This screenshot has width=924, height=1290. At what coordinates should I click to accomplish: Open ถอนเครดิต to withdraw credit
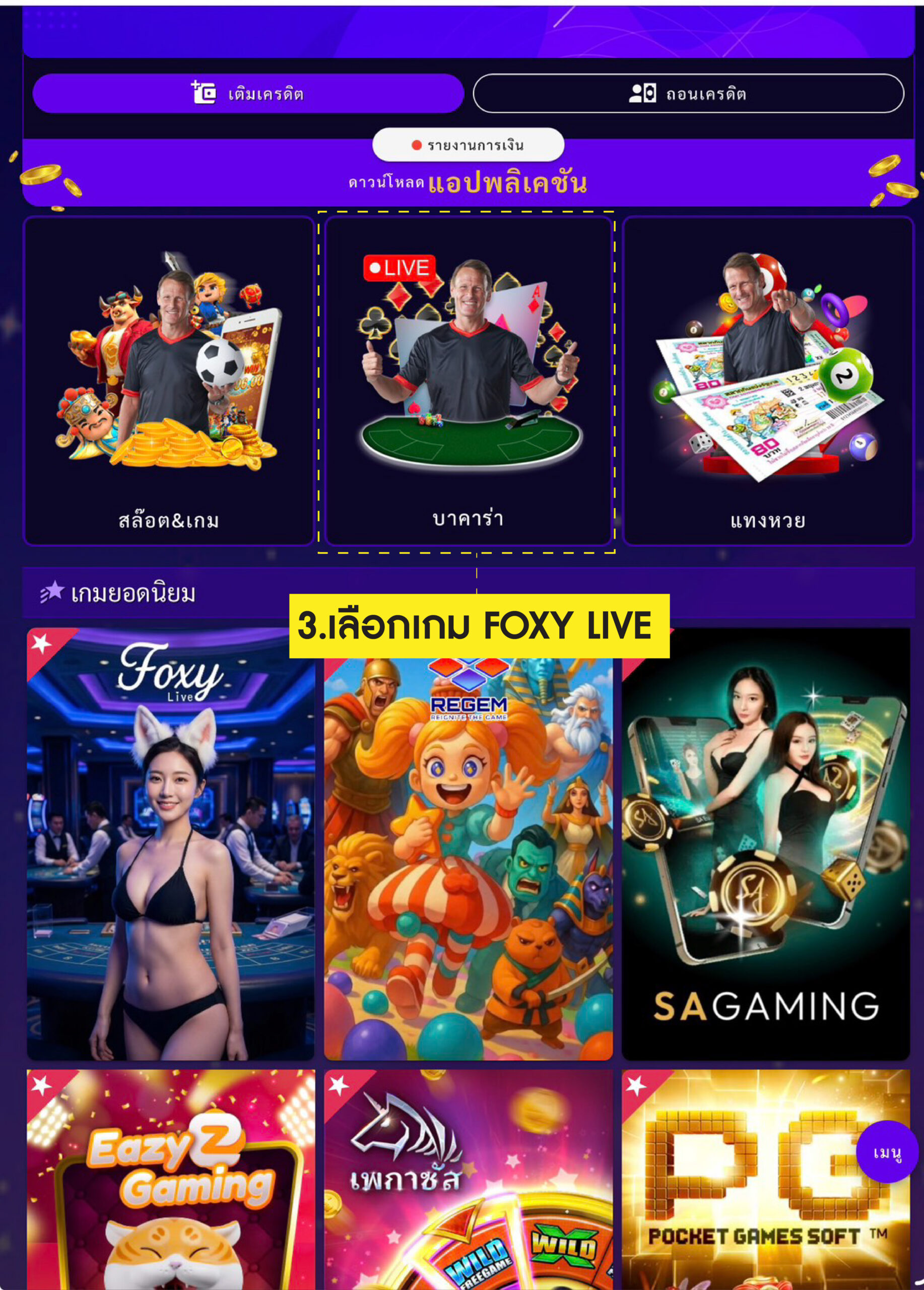pos(688,93)
